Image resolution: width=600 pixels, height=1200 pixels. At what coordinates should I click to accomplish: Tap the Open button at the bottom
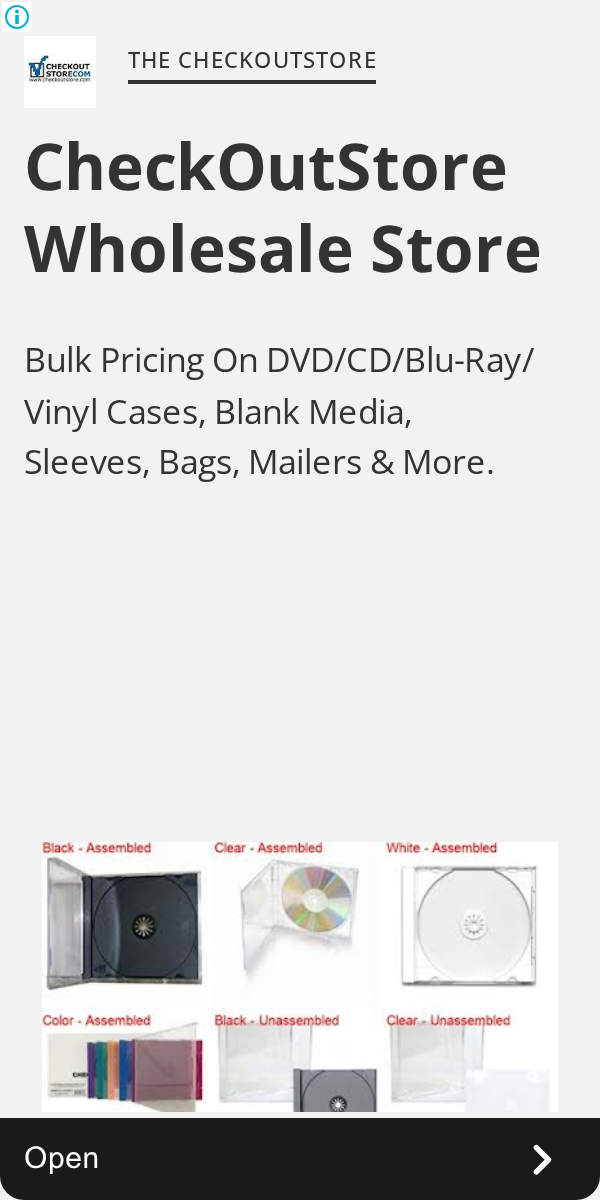click(x=300, y=1159)
